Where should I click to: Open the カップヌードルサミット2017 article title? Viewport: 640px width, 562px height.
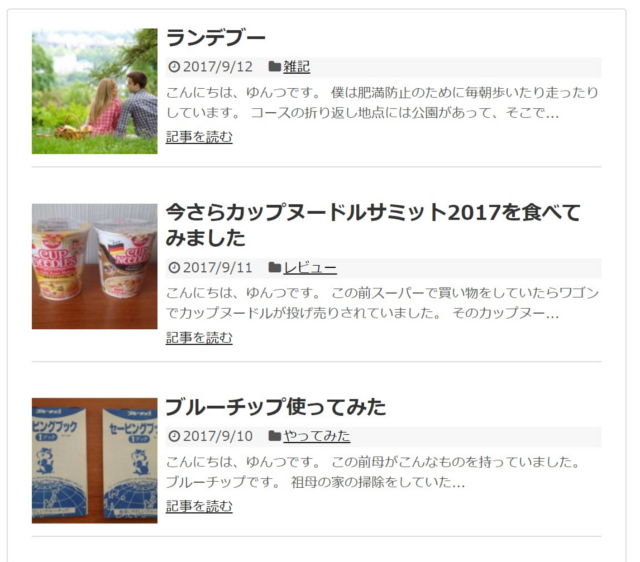[x=372, y=225]
